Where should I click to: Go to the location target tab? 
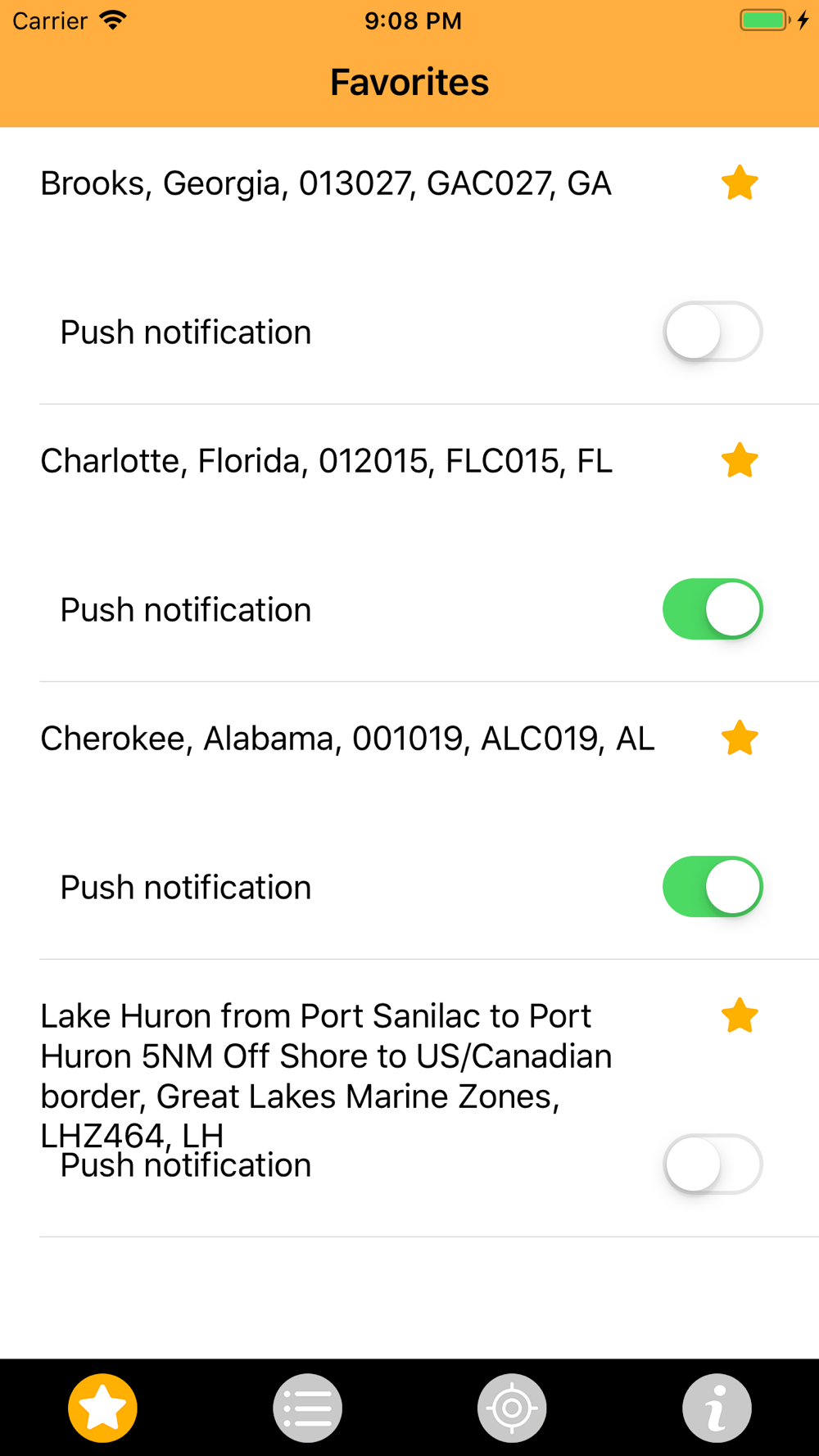point(512,1408)
